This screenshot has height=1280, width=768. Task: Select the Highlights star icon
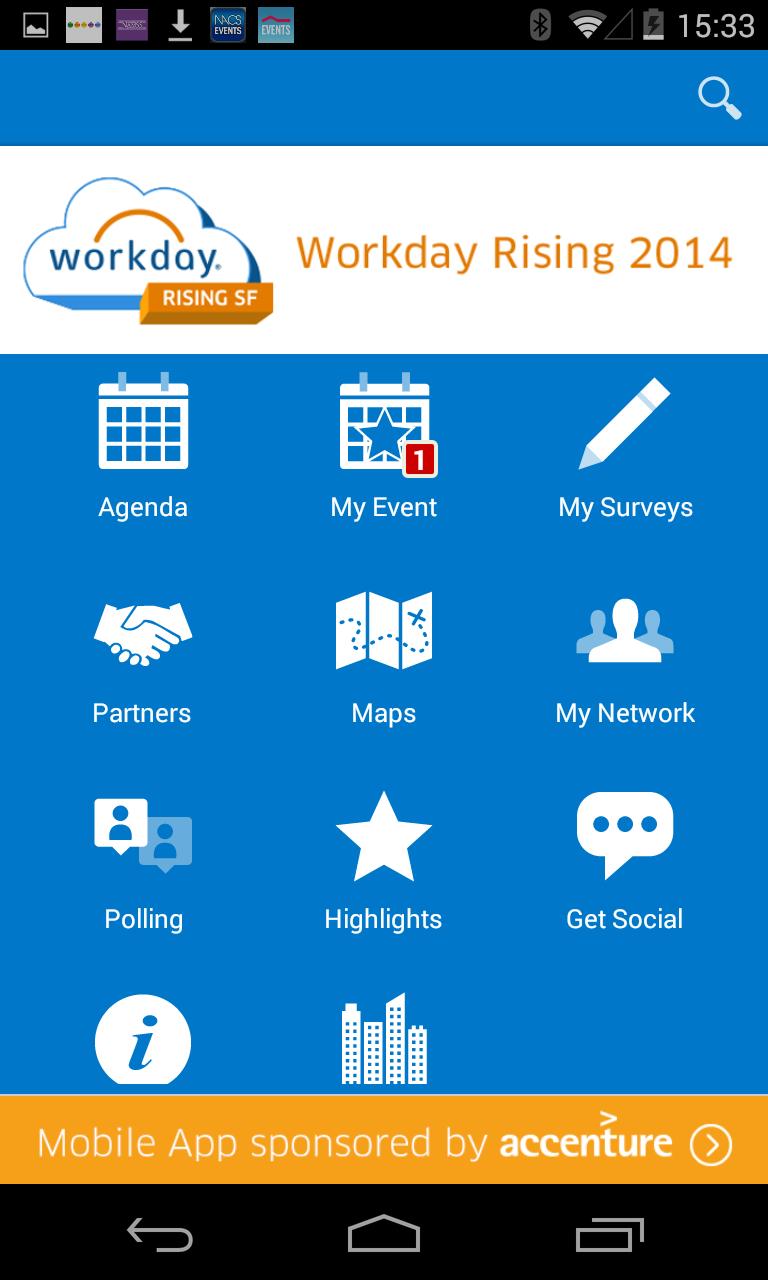[383, 836]
